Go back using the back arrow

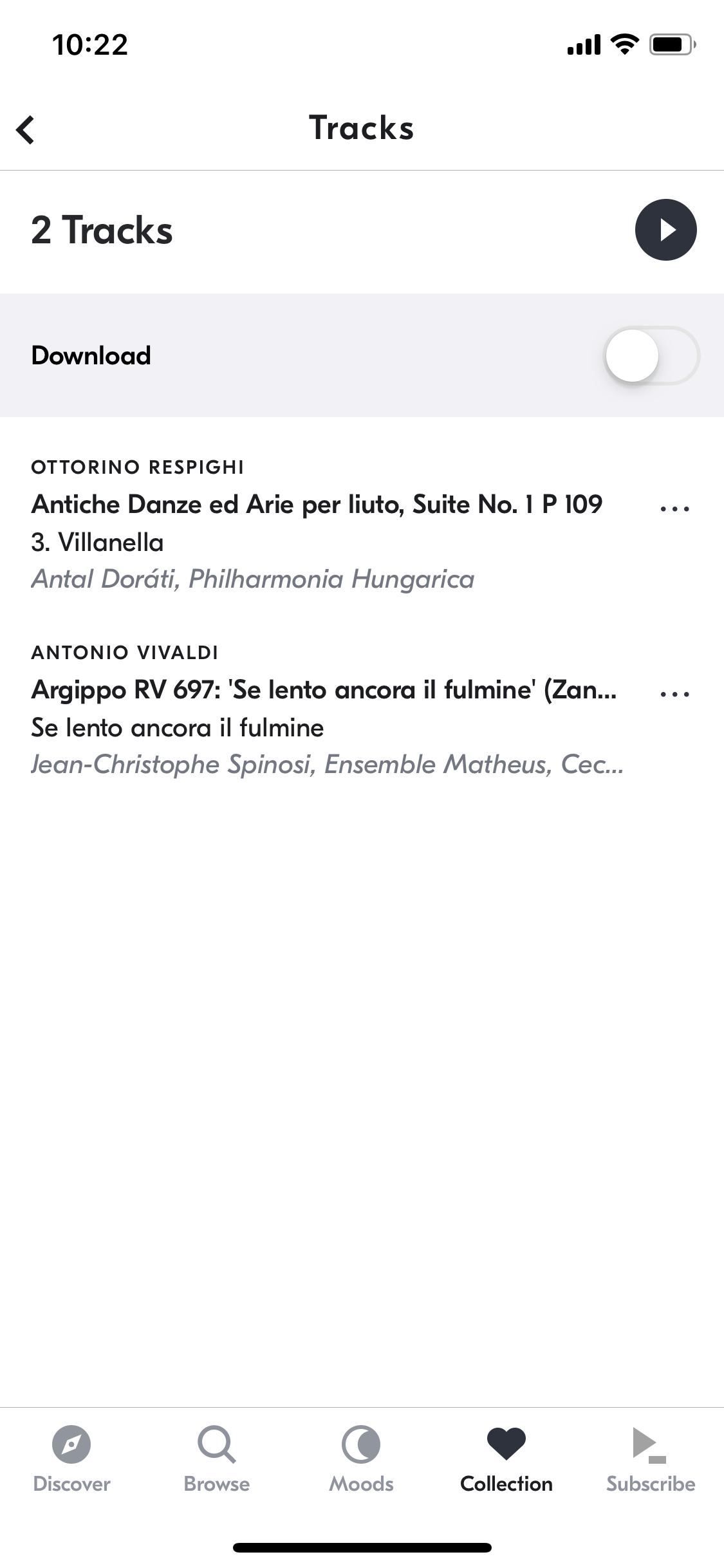tap(26, 129)
